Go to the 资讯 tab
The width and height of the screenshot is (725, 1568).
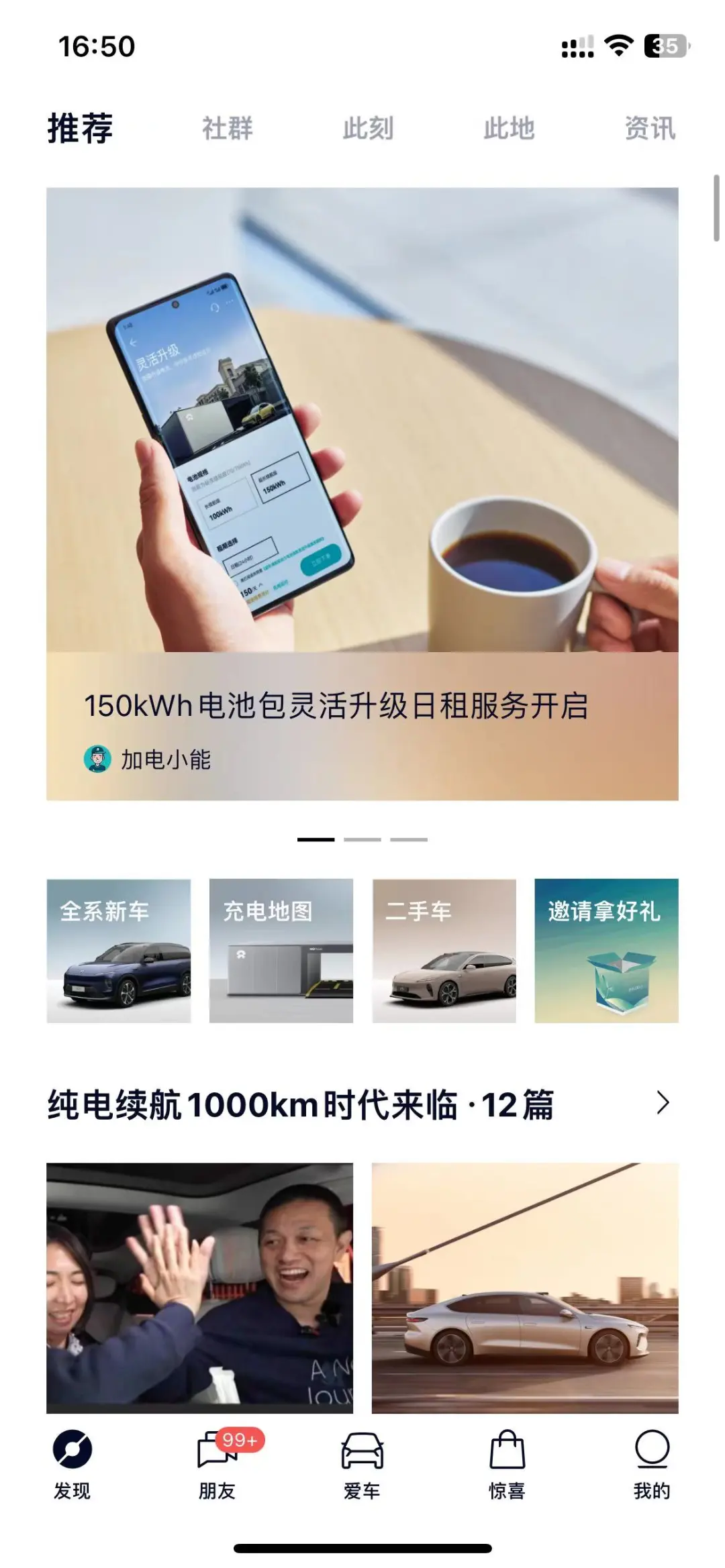tap(649, 128)
